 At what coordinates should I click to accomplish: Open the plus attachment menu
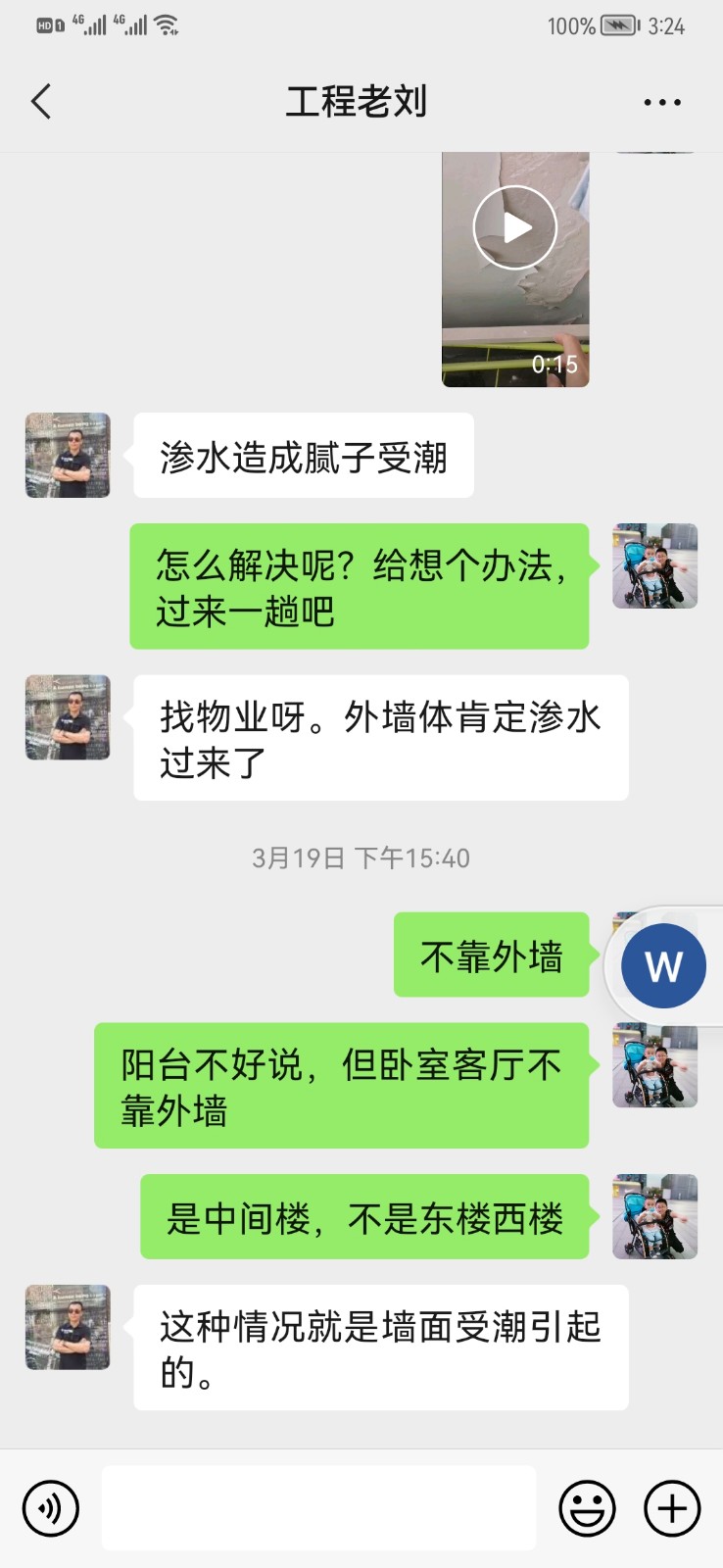[x=672, y=1508]
